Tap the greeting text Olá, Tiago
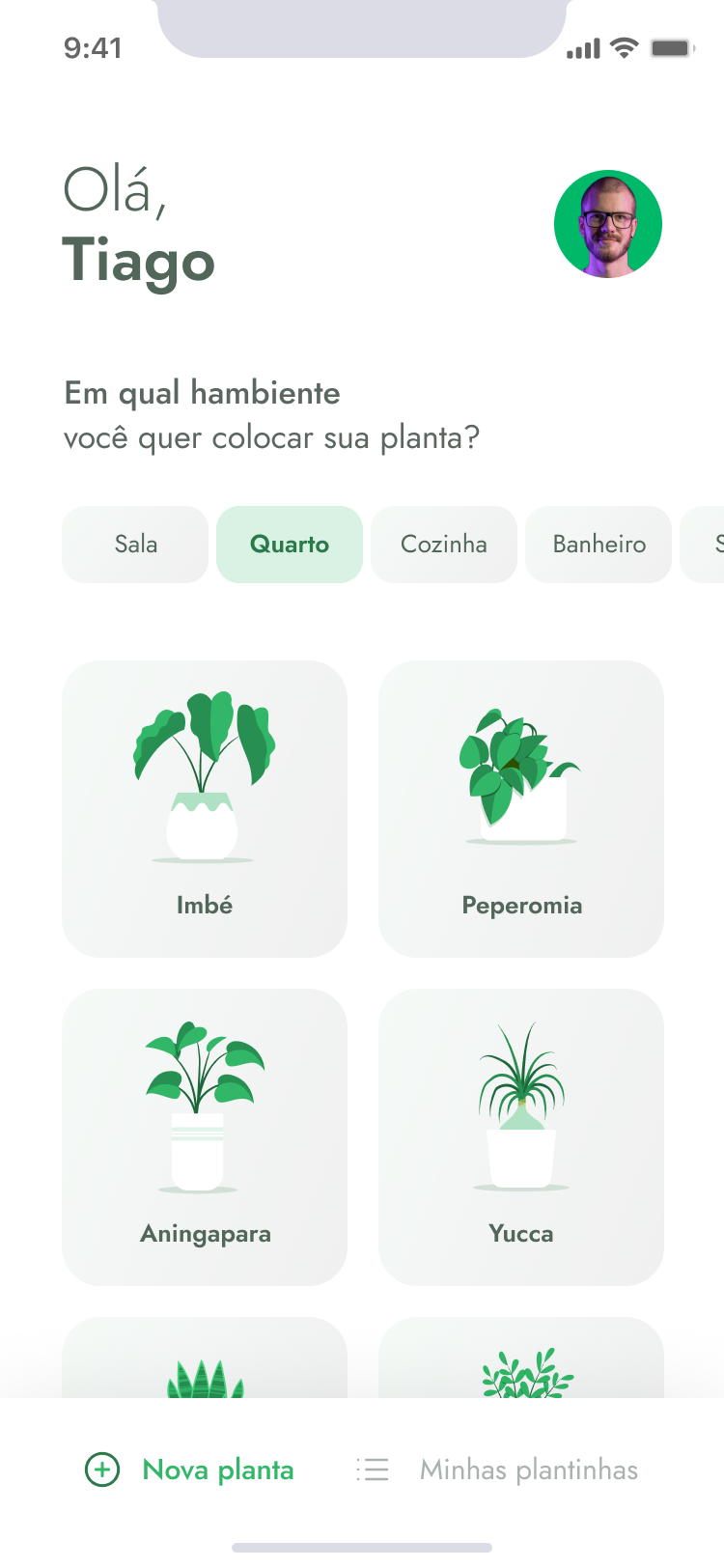Screen dimensions: 724x1568 (140, 224)
